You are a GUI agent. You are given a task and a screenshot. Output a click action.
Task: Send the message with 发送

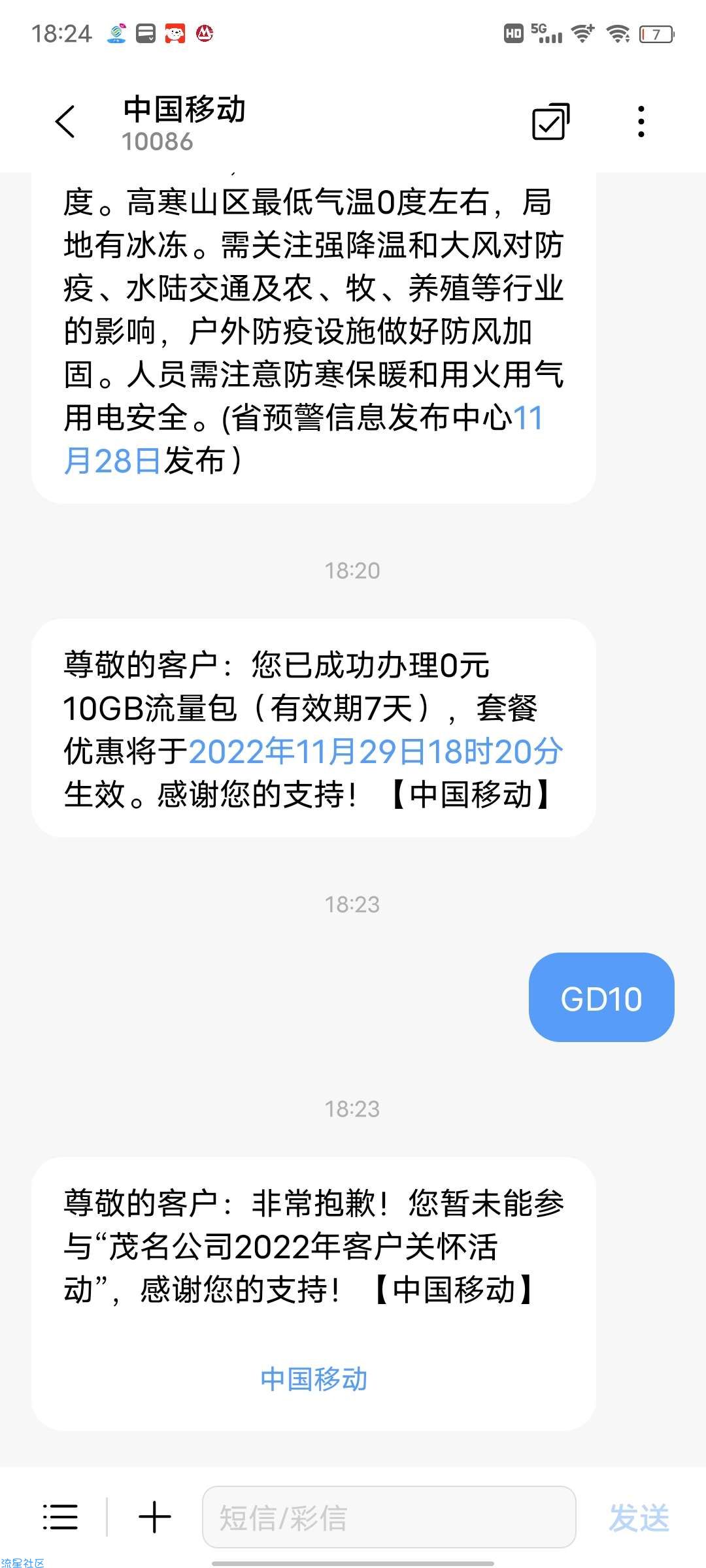coord(639,1517)
